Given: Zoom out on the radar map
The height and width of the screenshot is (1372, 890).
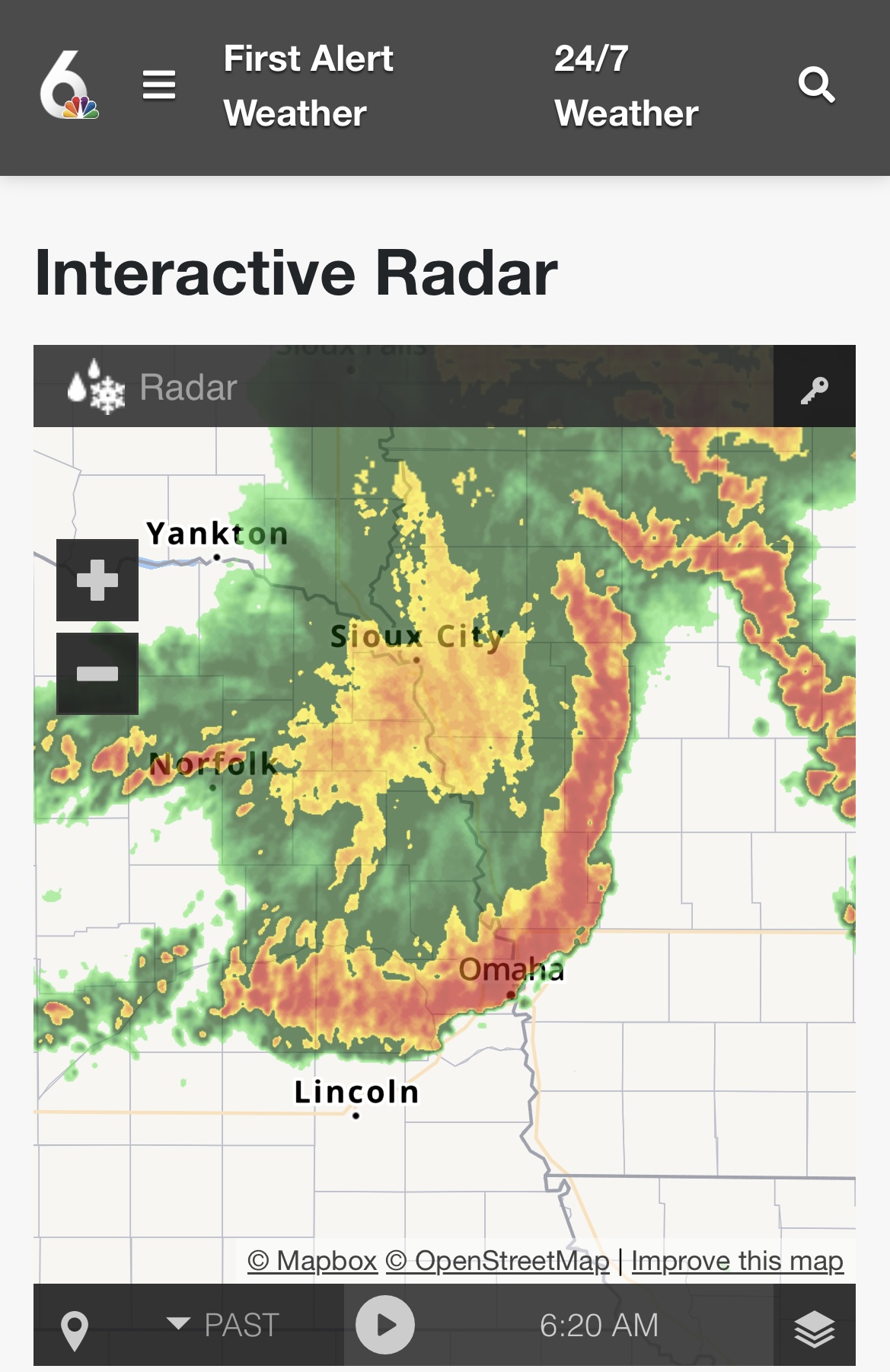Looking at the screenshot, I should tap(97, 674).
